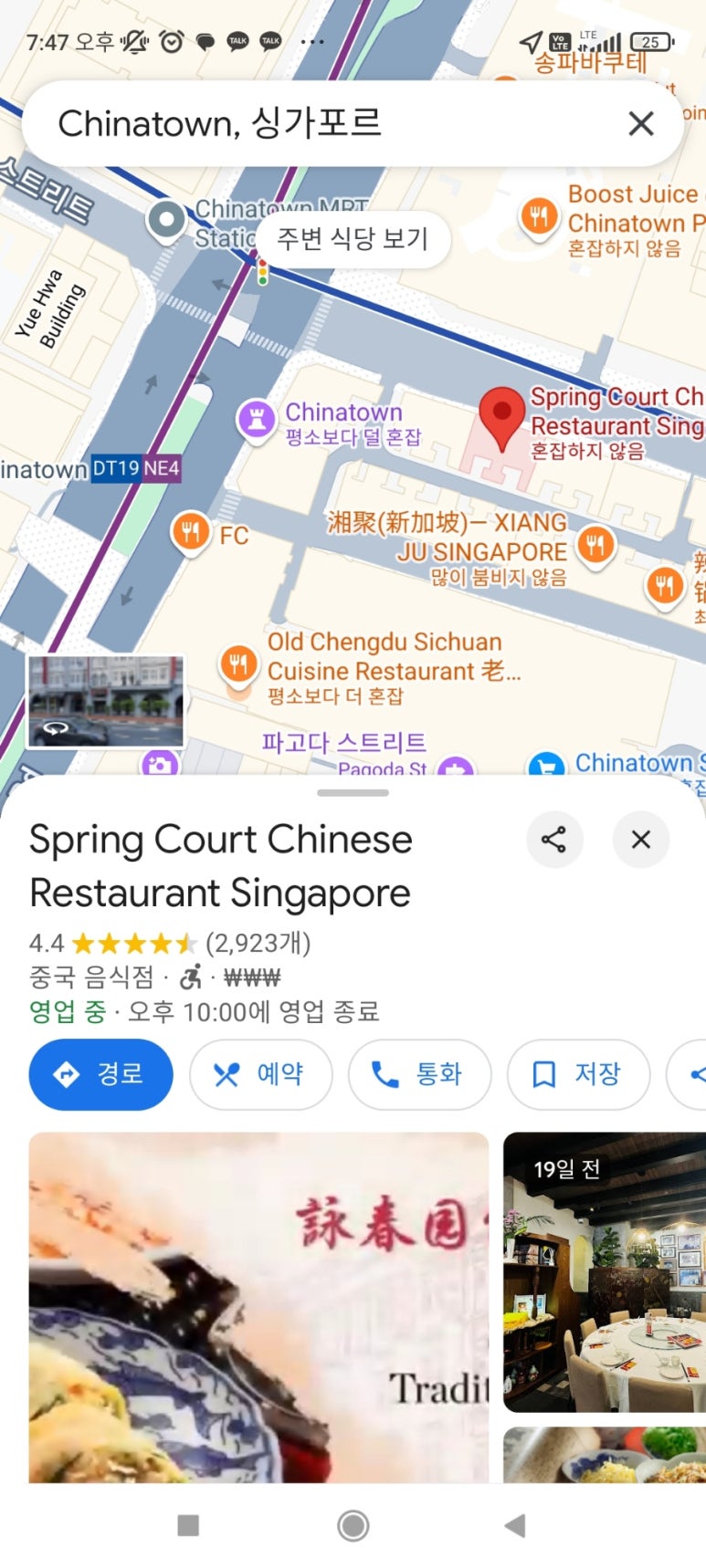Tap the Chinatown MRT Station marker
706x1568 pixels.
[166, 220]
